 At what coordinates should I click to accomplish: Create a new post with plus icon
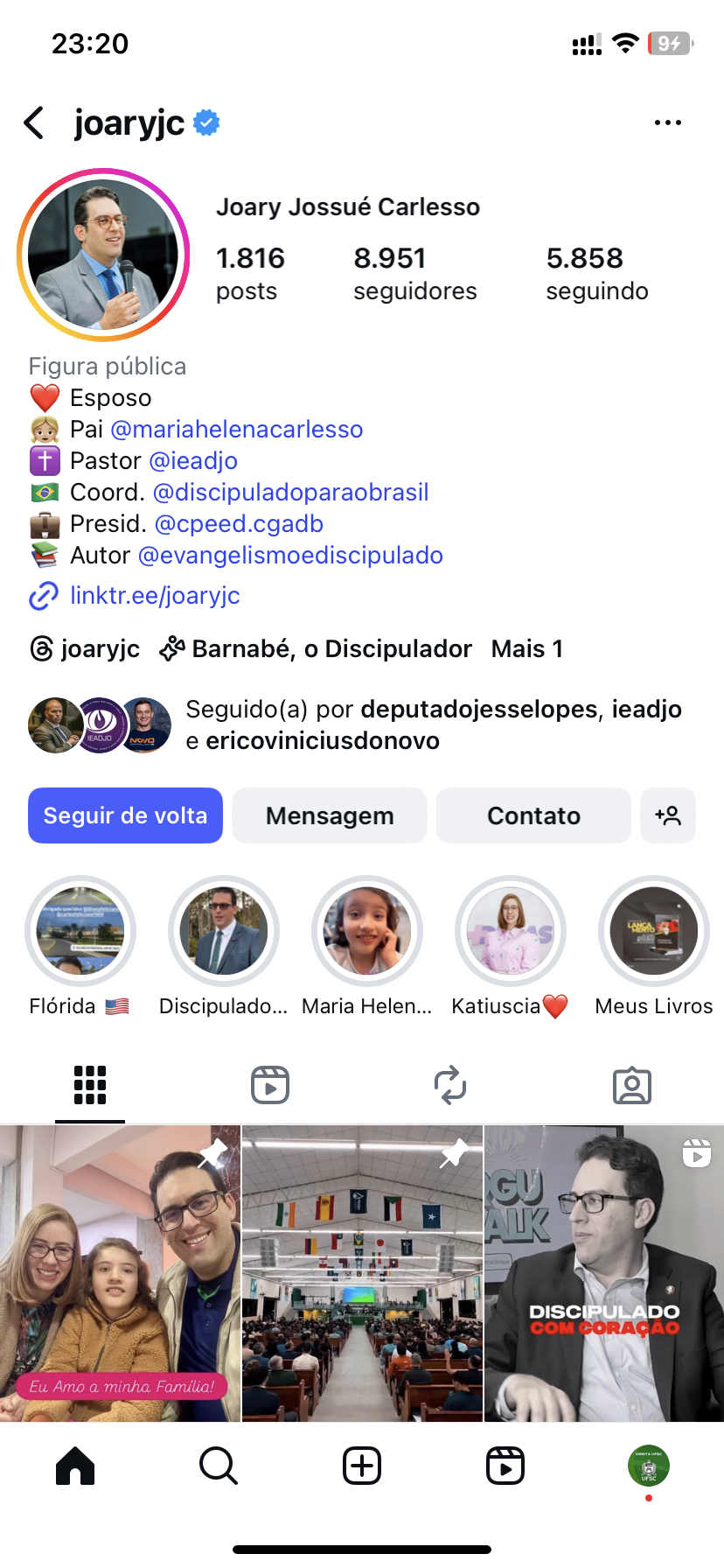click(x=362, y=1466)
